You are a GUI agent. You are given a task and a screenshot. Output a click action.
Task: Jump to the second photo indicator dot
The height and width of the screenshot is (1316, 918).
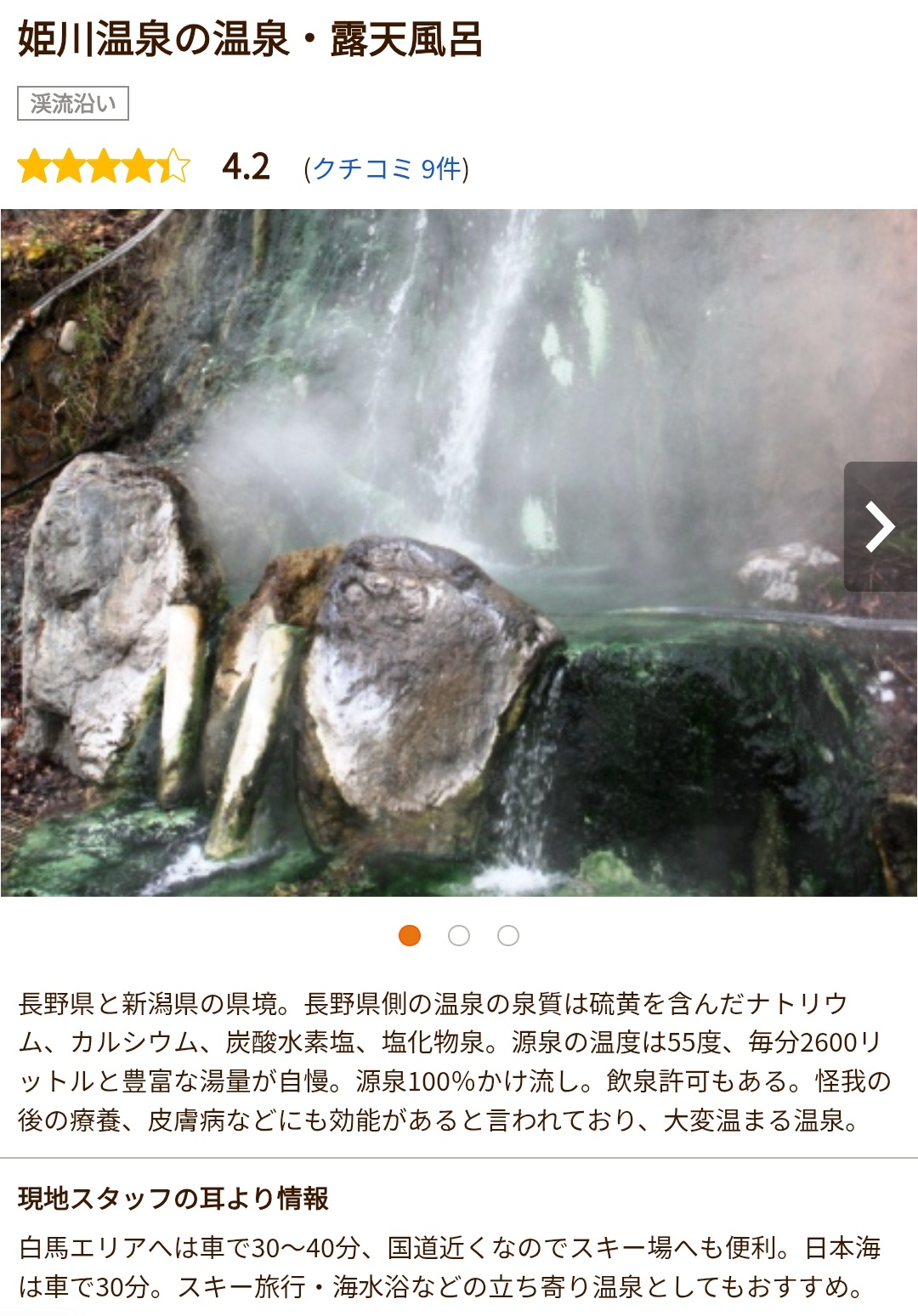click(459, 936)
